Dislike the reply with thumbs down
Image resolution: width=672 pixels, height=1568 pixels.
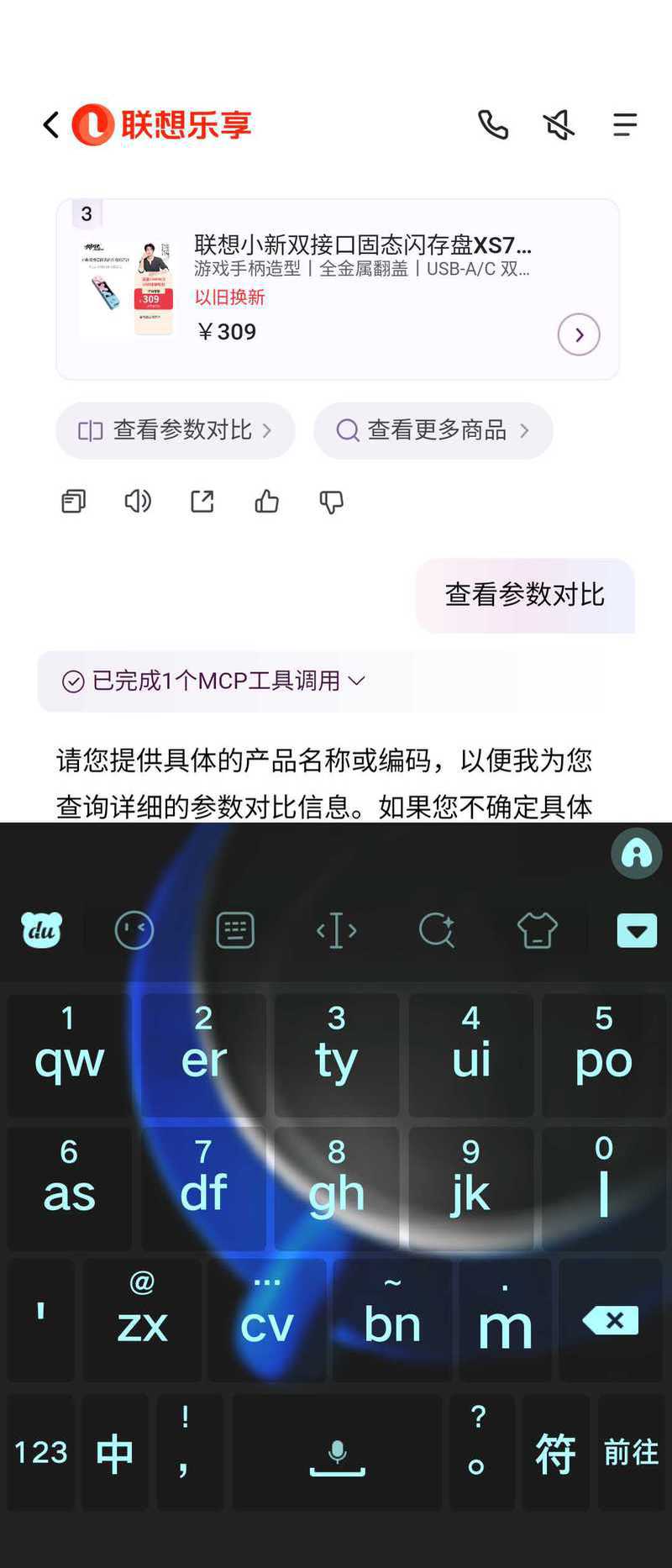pyautogui.click(x=332, y=502)
